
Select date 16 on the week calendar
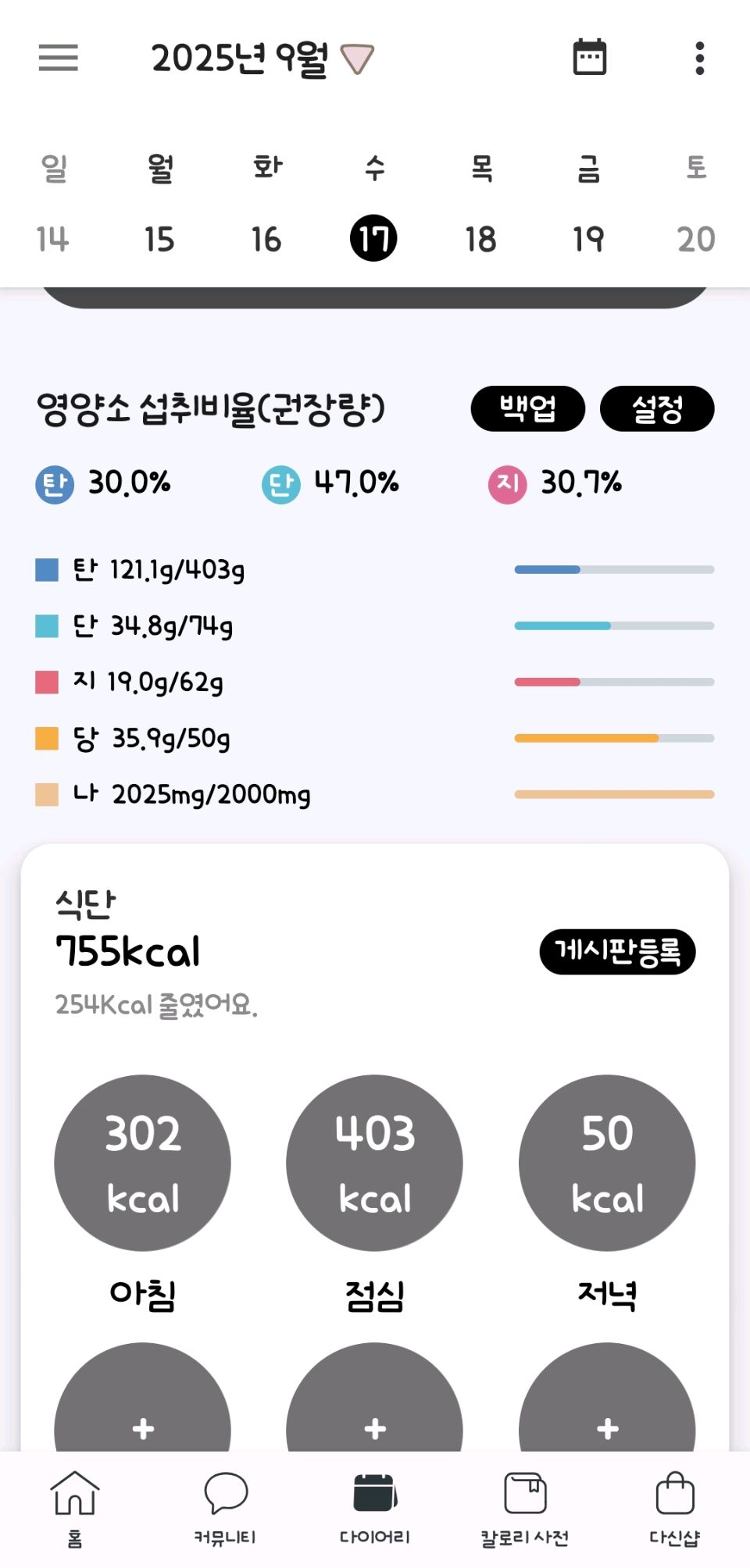click(x=266, y=239)
